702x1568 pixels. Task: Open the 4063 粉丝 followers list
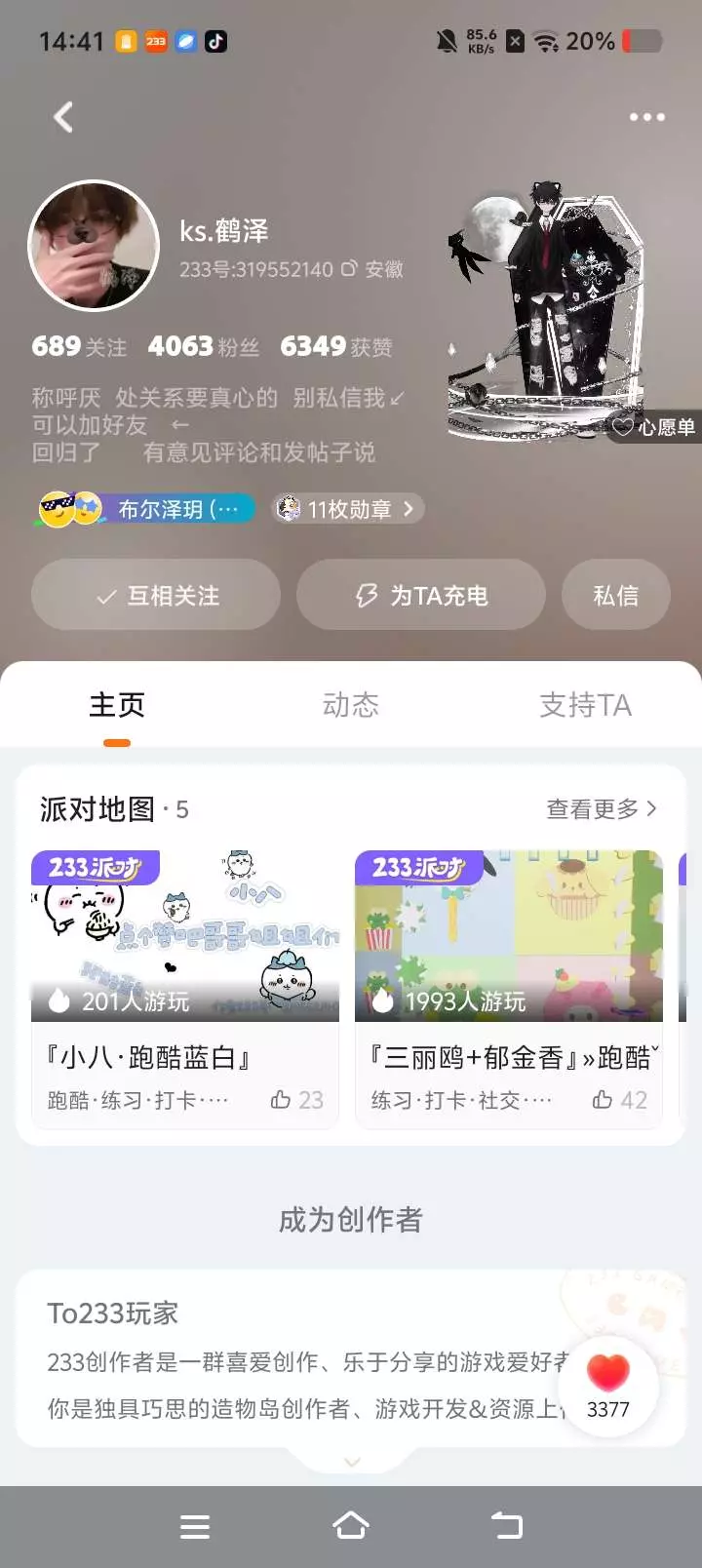pyautogui.click(x=204, y=346)
